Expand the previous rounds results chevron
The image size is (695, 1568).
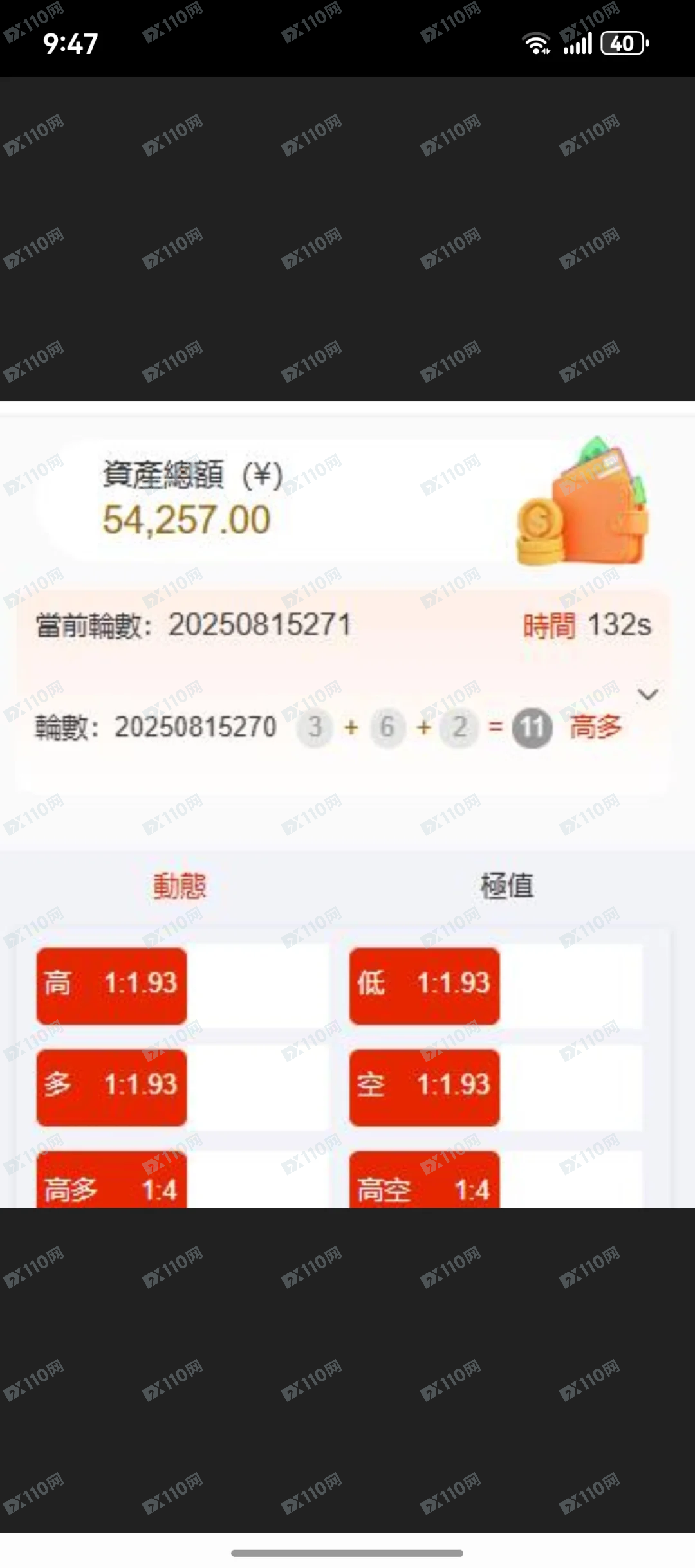tap(647, 695)
